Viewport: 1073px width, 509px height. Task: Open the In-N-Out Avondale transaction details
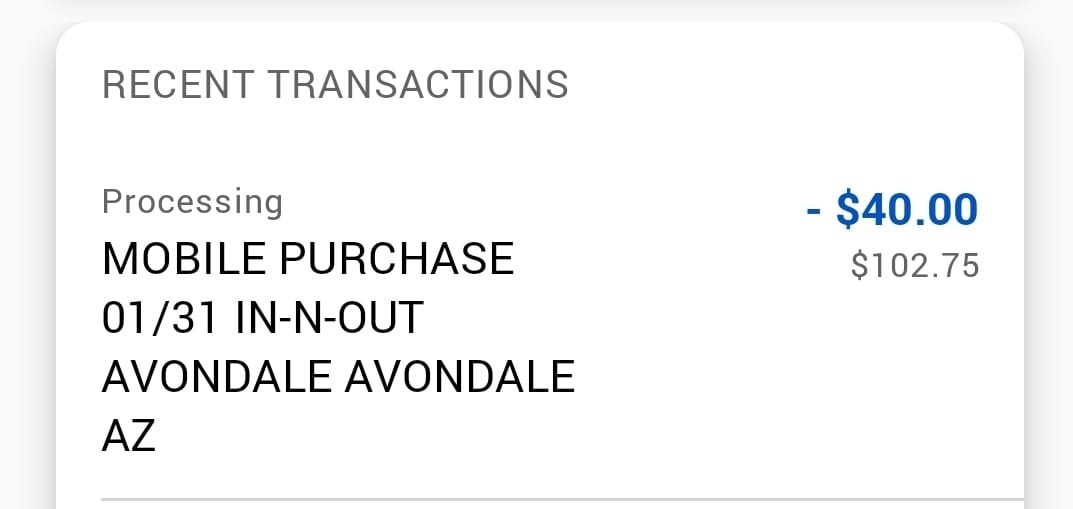pyautogui.click(x=338, y=319)
